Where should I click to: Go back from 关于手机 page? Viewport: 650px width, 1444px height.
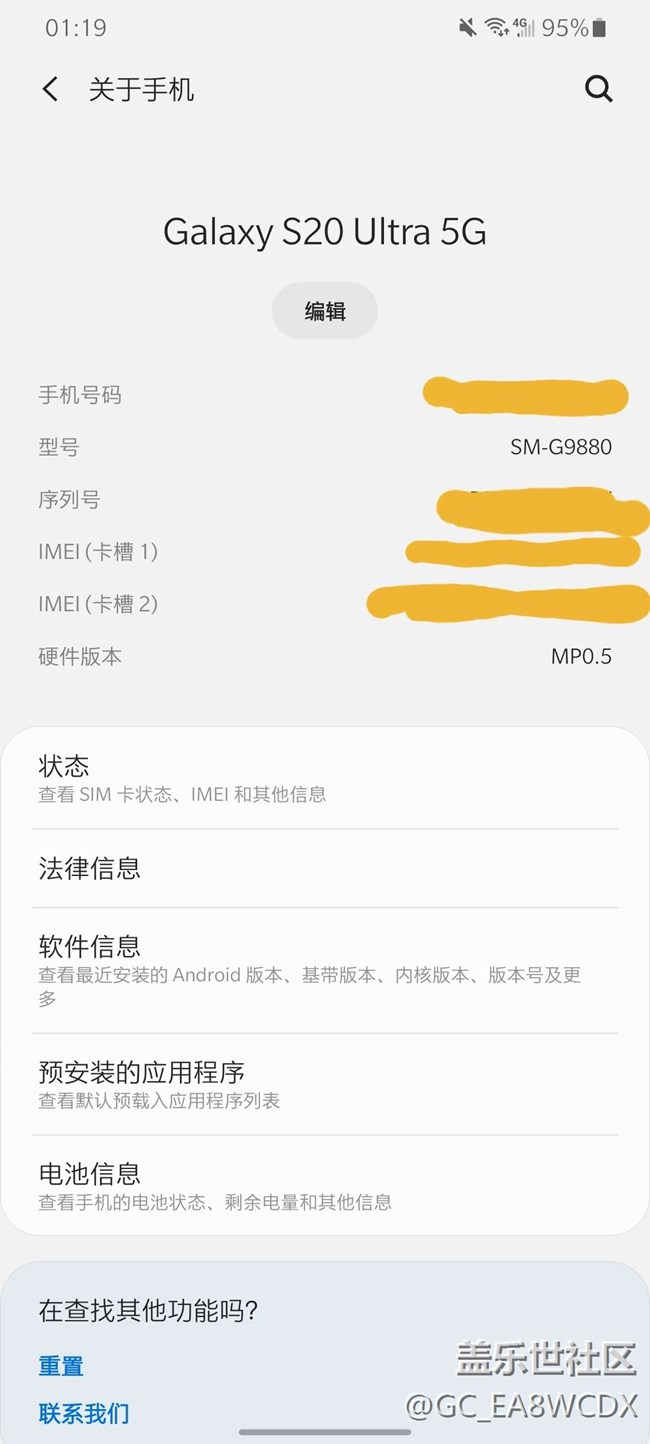(x=50, y=89)
